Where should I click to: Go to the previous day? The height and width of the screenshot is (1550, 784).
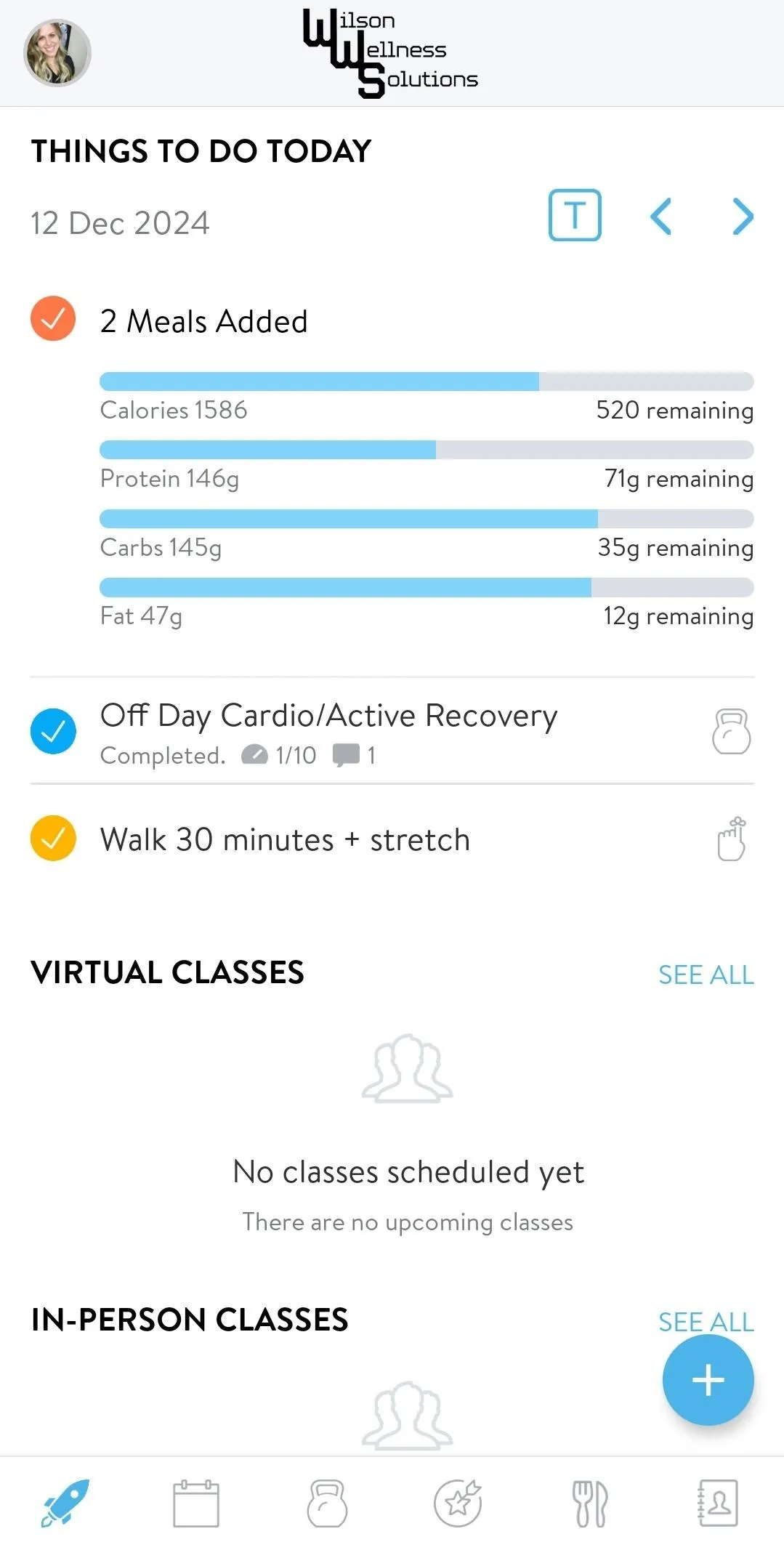660,217
